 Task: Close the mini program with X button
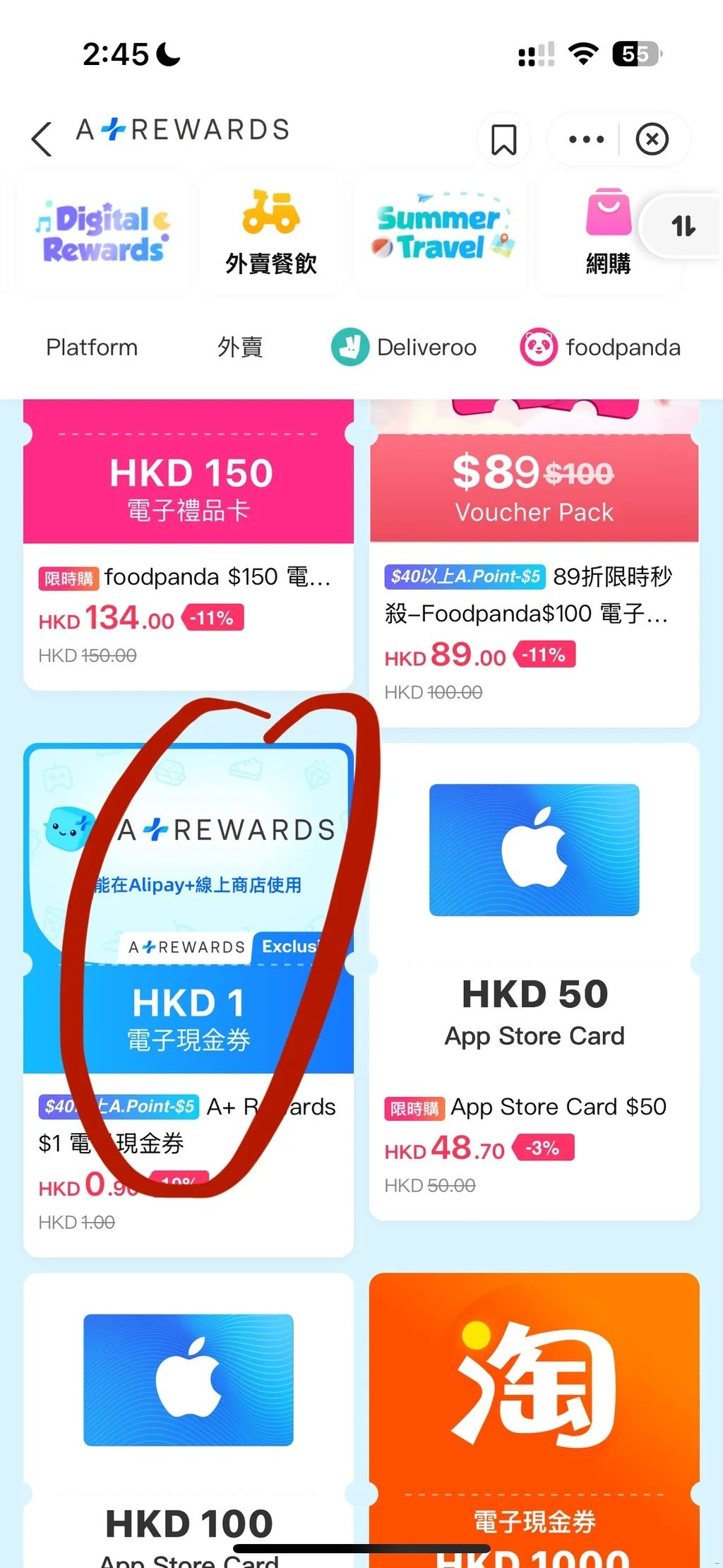652,139
